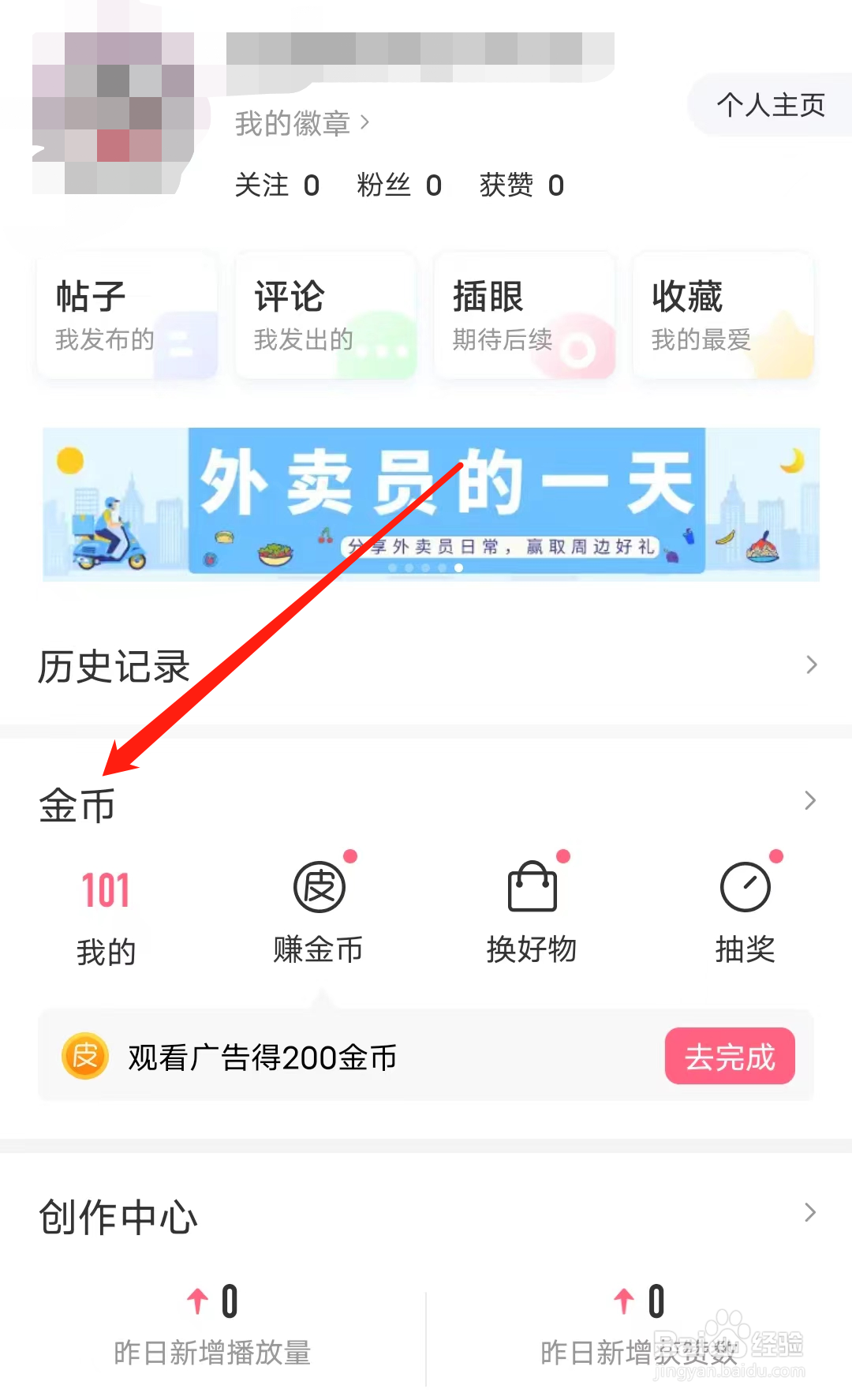Switch to 粉丝 followers view
This screenshot has height=1400, width=852.
pos(401,185)
